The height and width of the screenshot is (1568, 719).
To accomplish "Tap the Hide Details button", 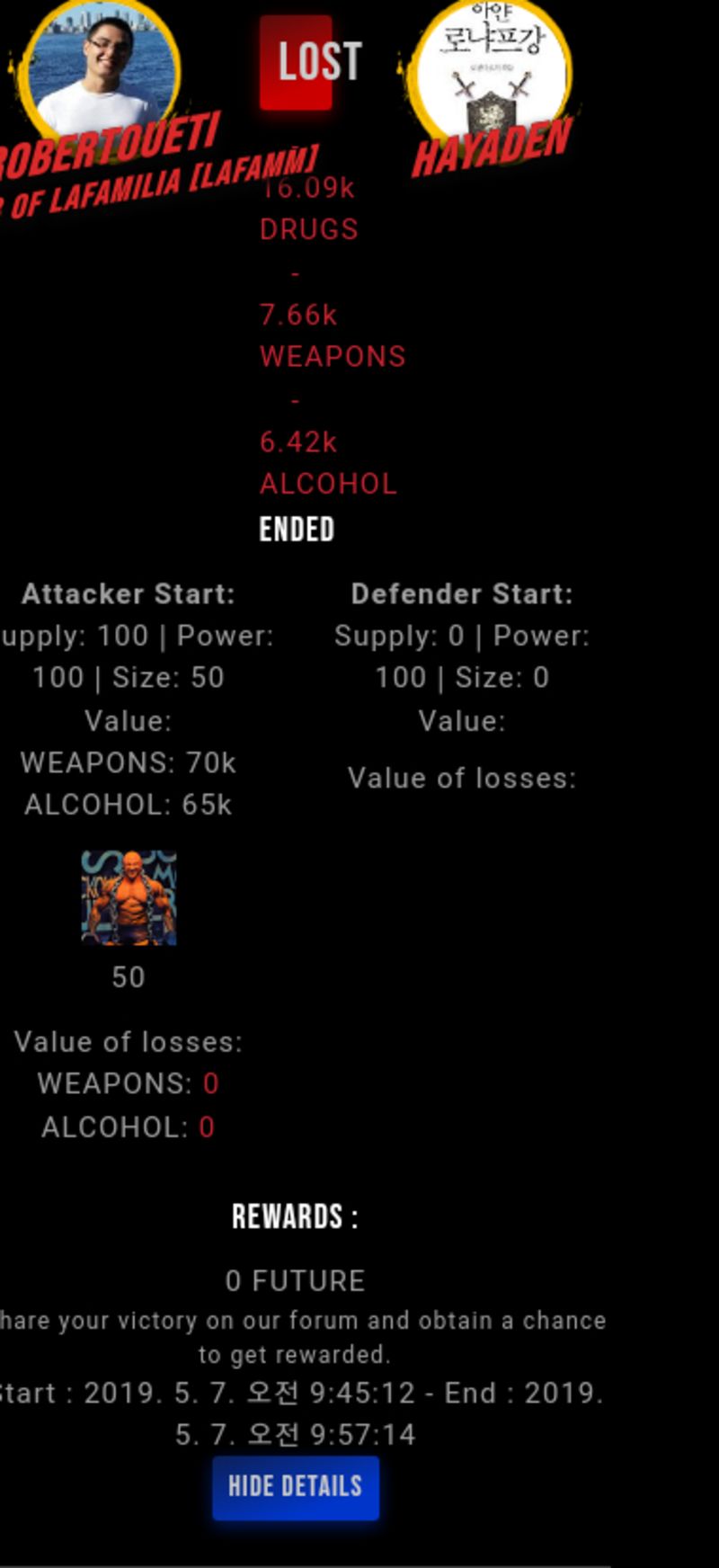I will pos(295,1488).
